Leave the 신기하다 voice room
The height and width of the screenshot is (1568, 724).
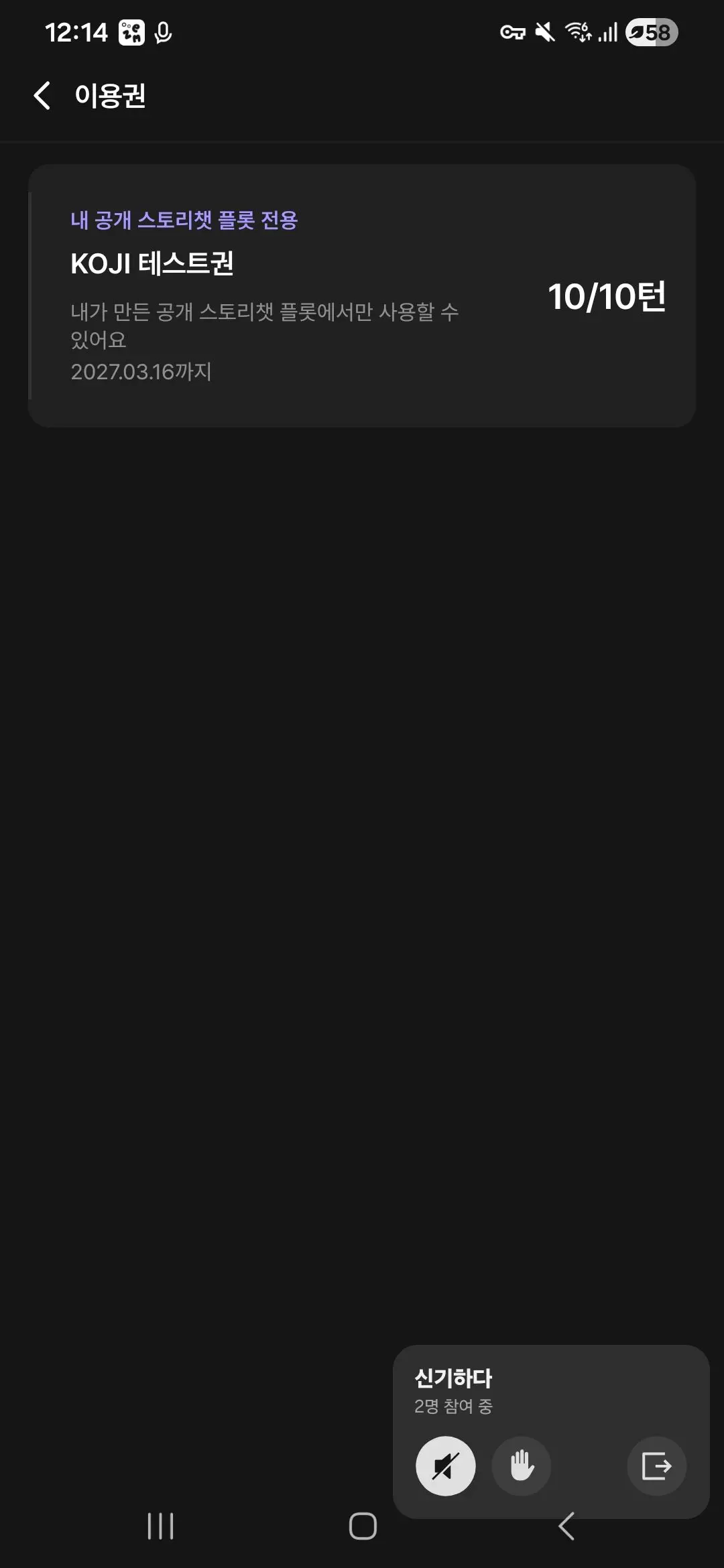pyautogui.click(x=657, y=1466)
